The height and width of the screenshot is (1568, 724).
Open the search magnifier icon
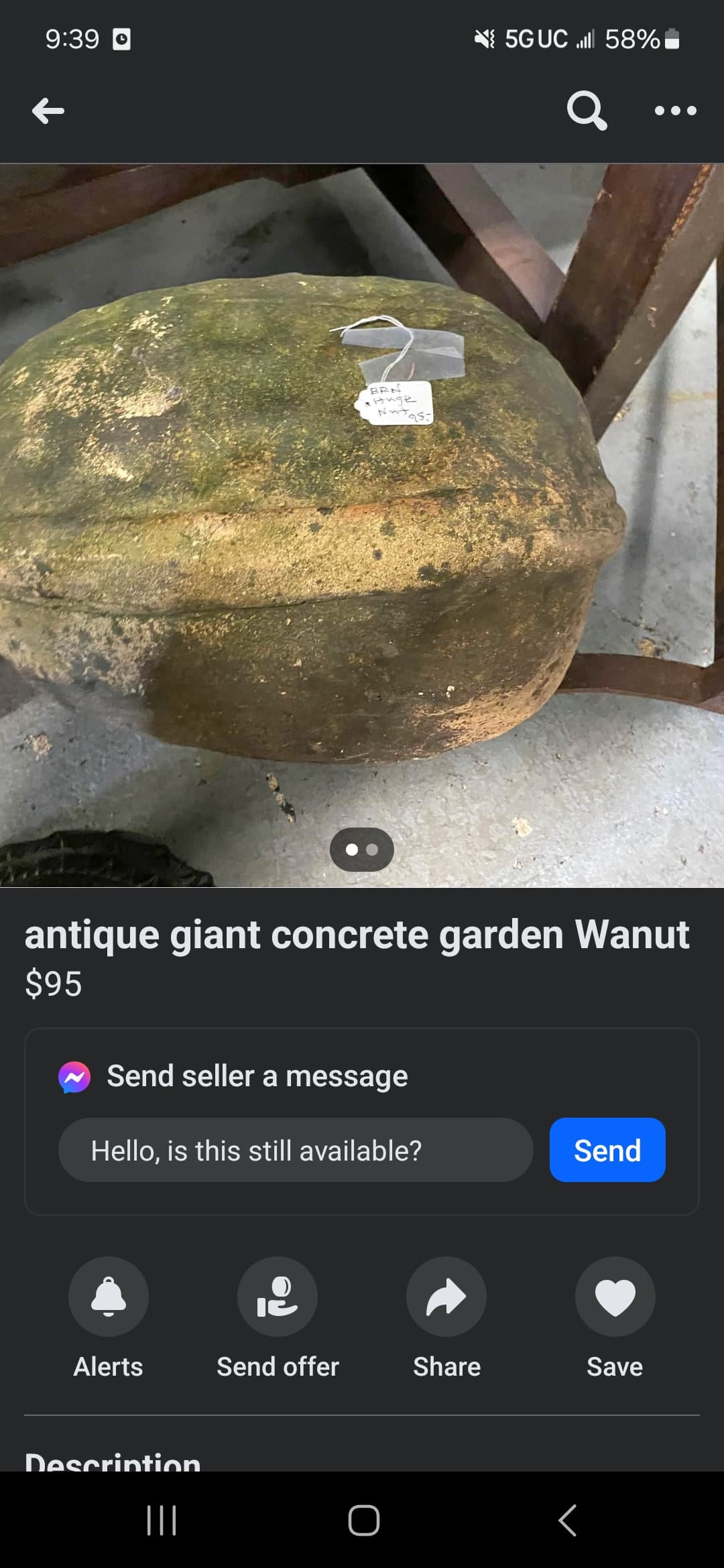click(x=587, y=111)
